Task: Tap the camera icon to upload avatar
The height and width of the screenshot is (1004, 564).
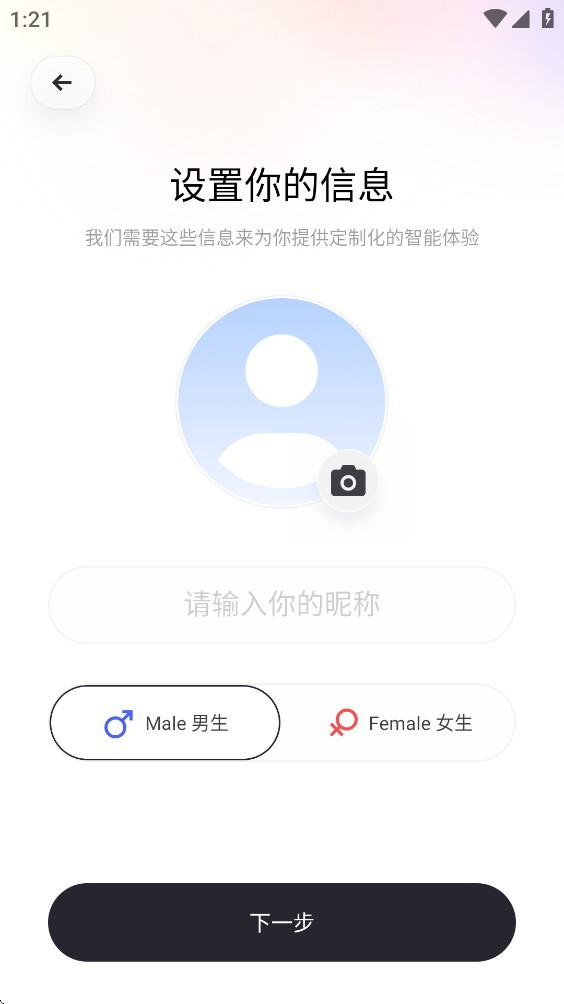Action: [x=348, y=481]
